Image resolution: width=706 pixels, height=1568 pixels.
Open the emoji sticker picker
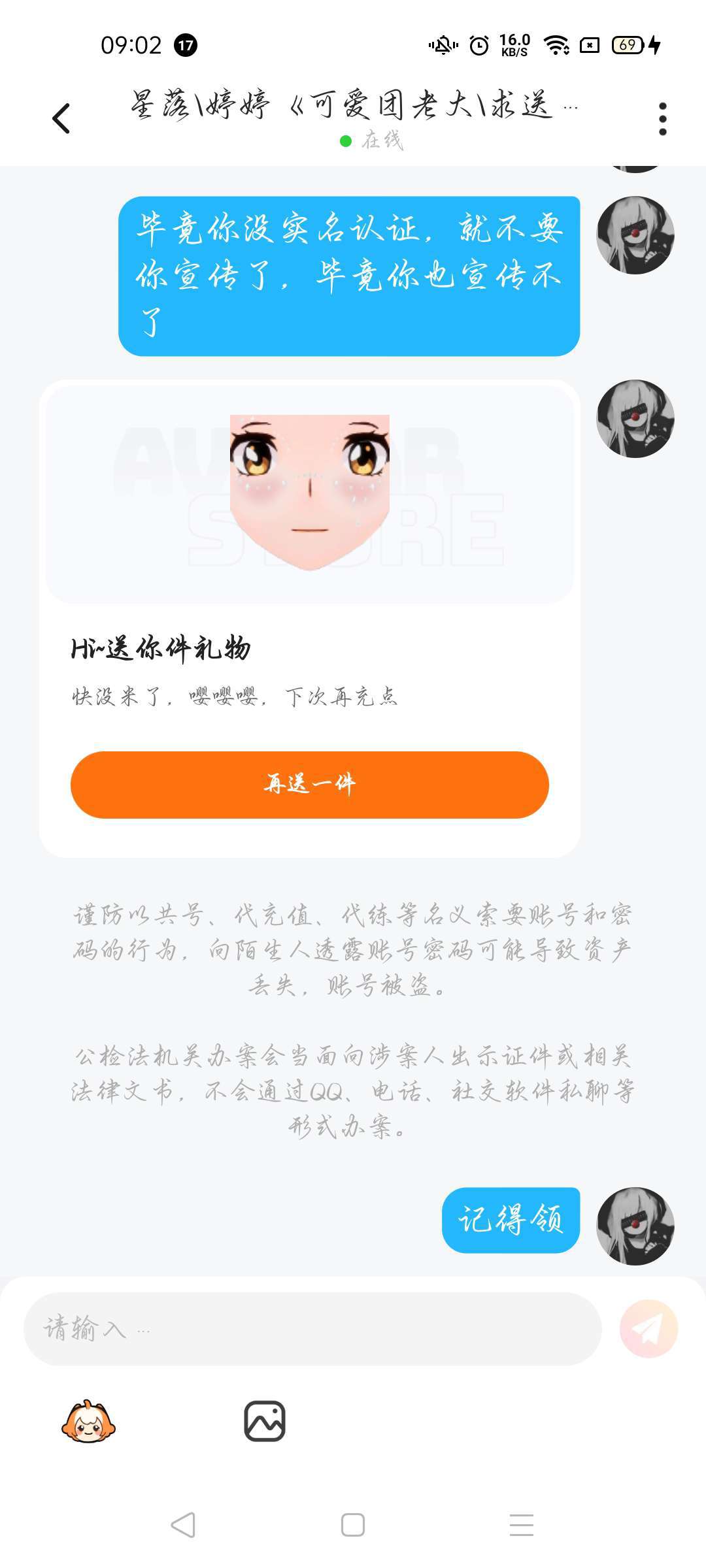88,1421
